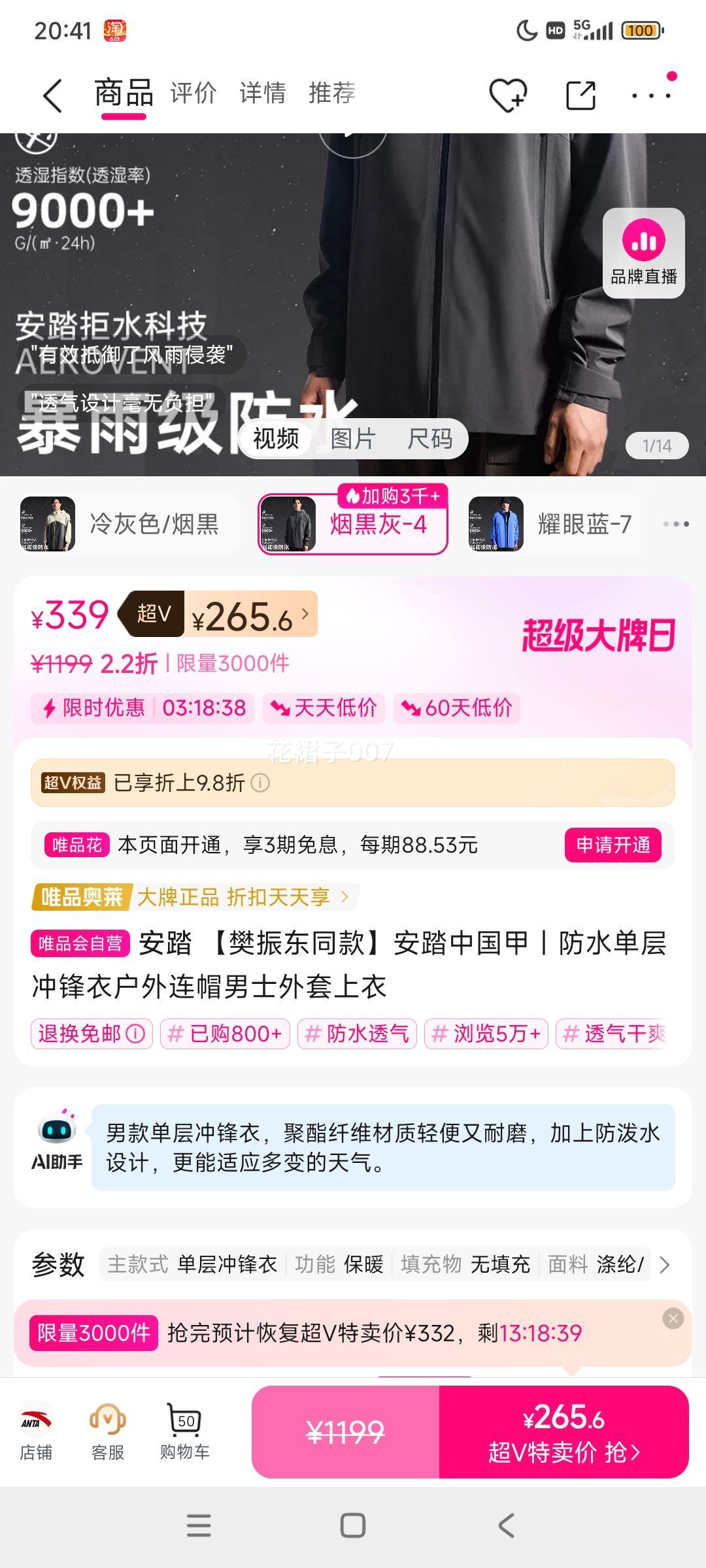Image resolution: width=706 pixels, height=1568 pixels.
Task: Show more color options
Action: [676, 524]
